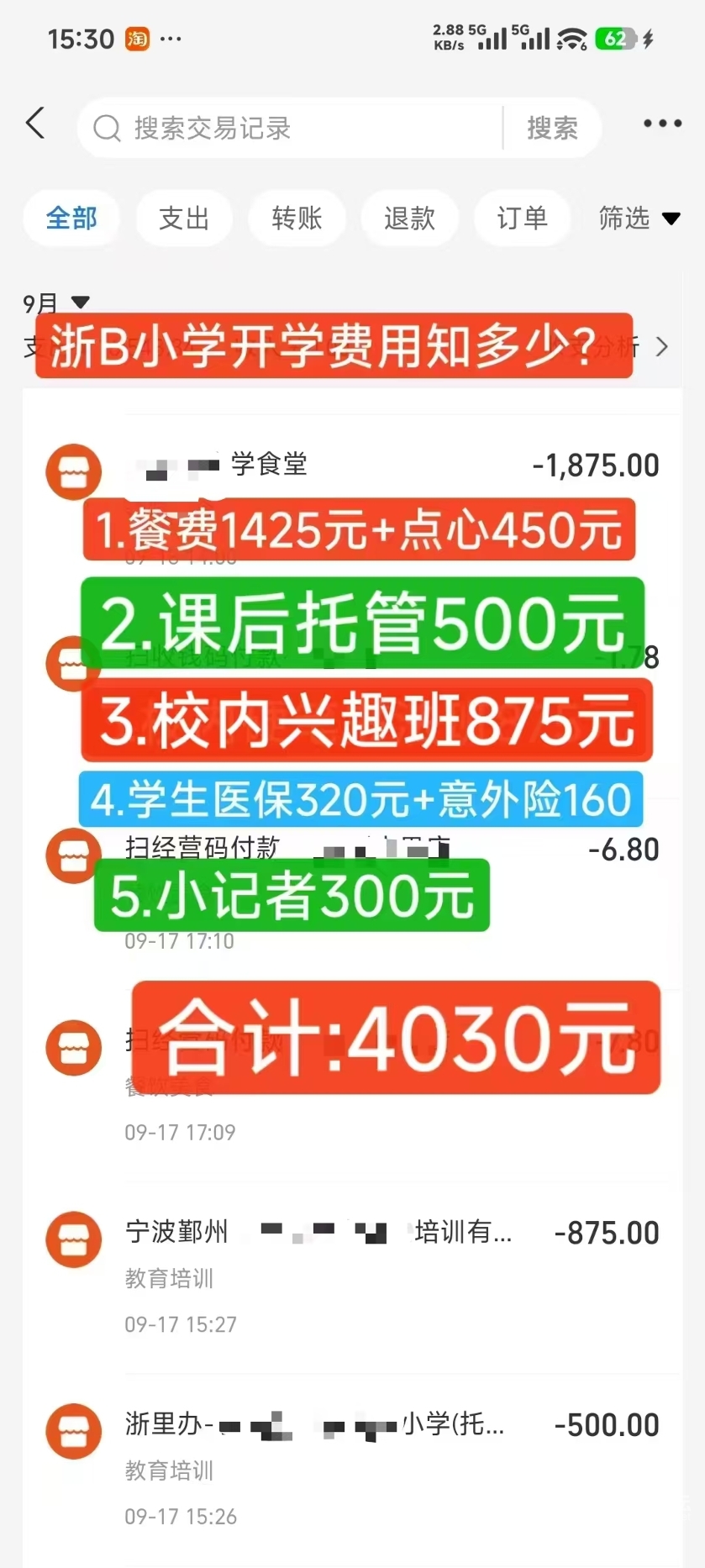The width and height of the screenshot is (705, 1568).
Task: Go back using the top-left arrow
Action: 35,124
